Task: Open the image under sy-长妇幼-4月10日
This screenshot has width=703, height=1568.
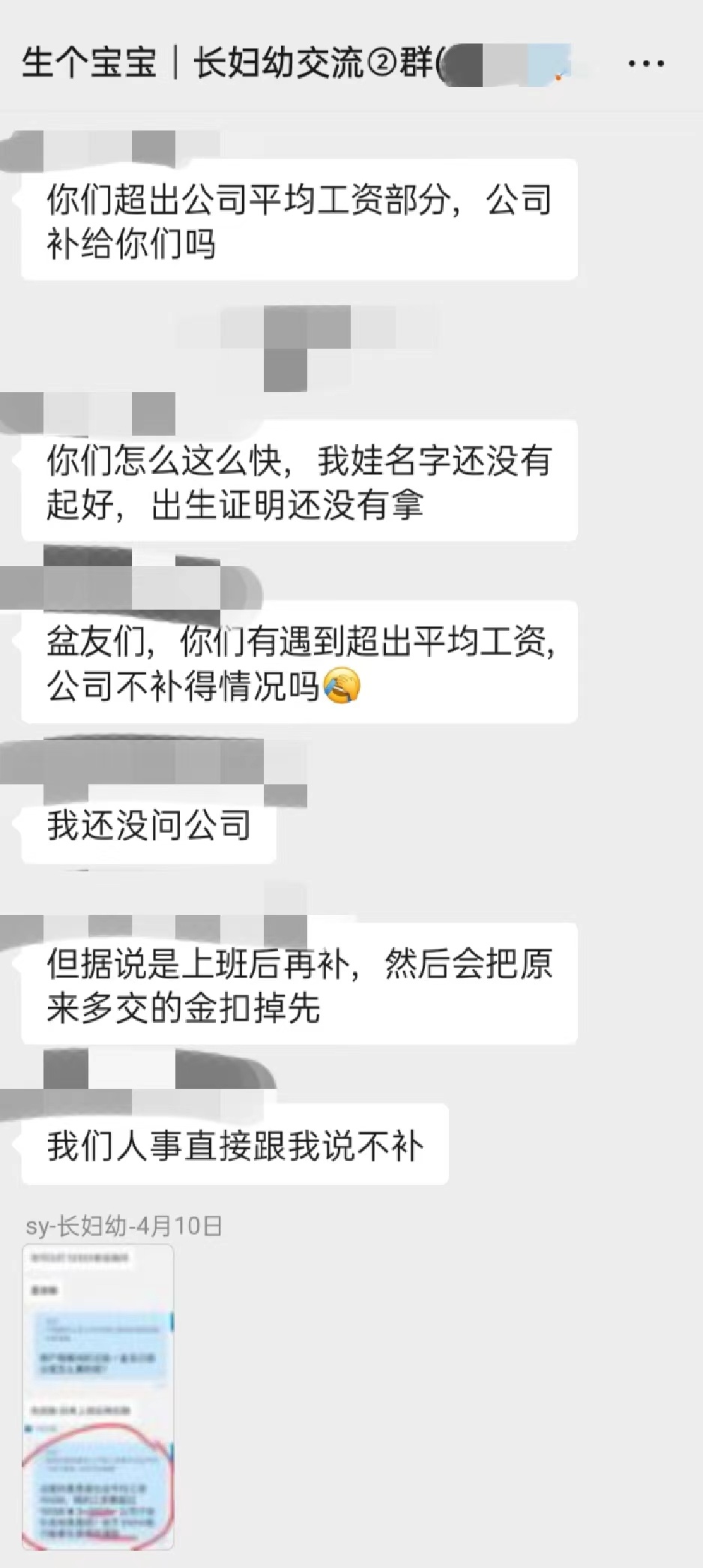Action: 98,1396
